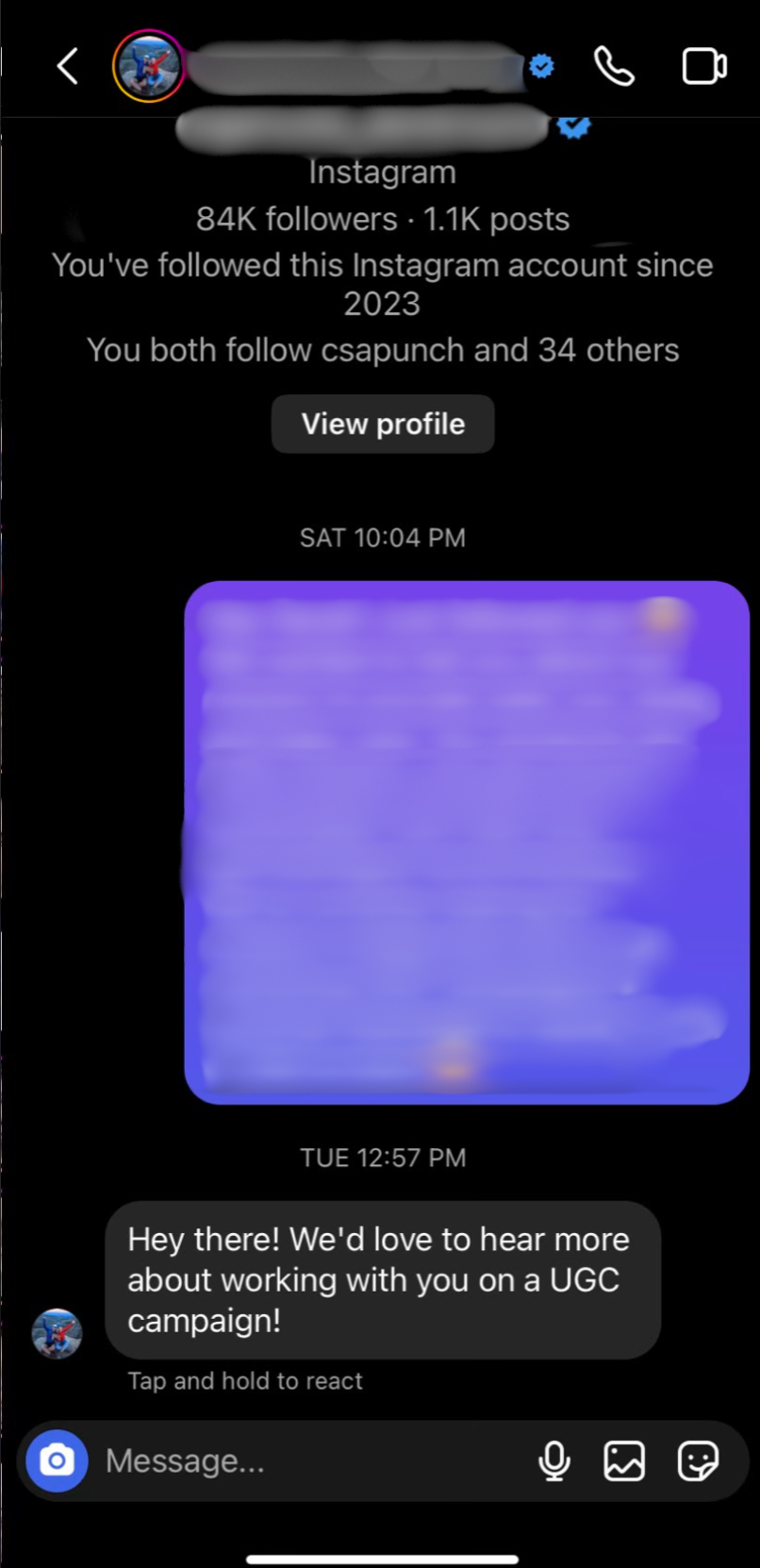Attach a photo from gallery

coord(624,1460)
